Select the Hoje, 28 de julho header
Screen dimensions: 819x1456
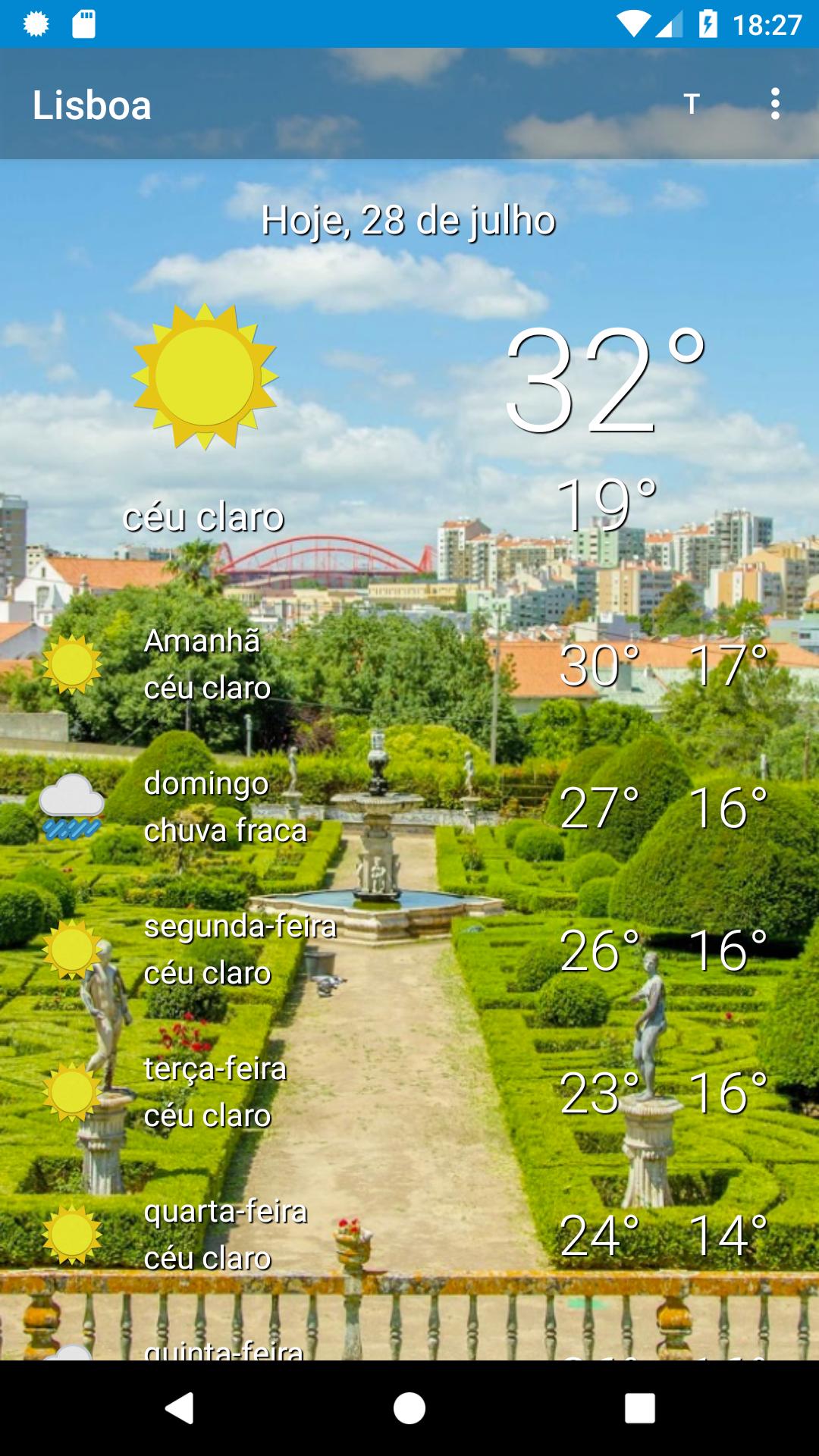coord(409,221)
